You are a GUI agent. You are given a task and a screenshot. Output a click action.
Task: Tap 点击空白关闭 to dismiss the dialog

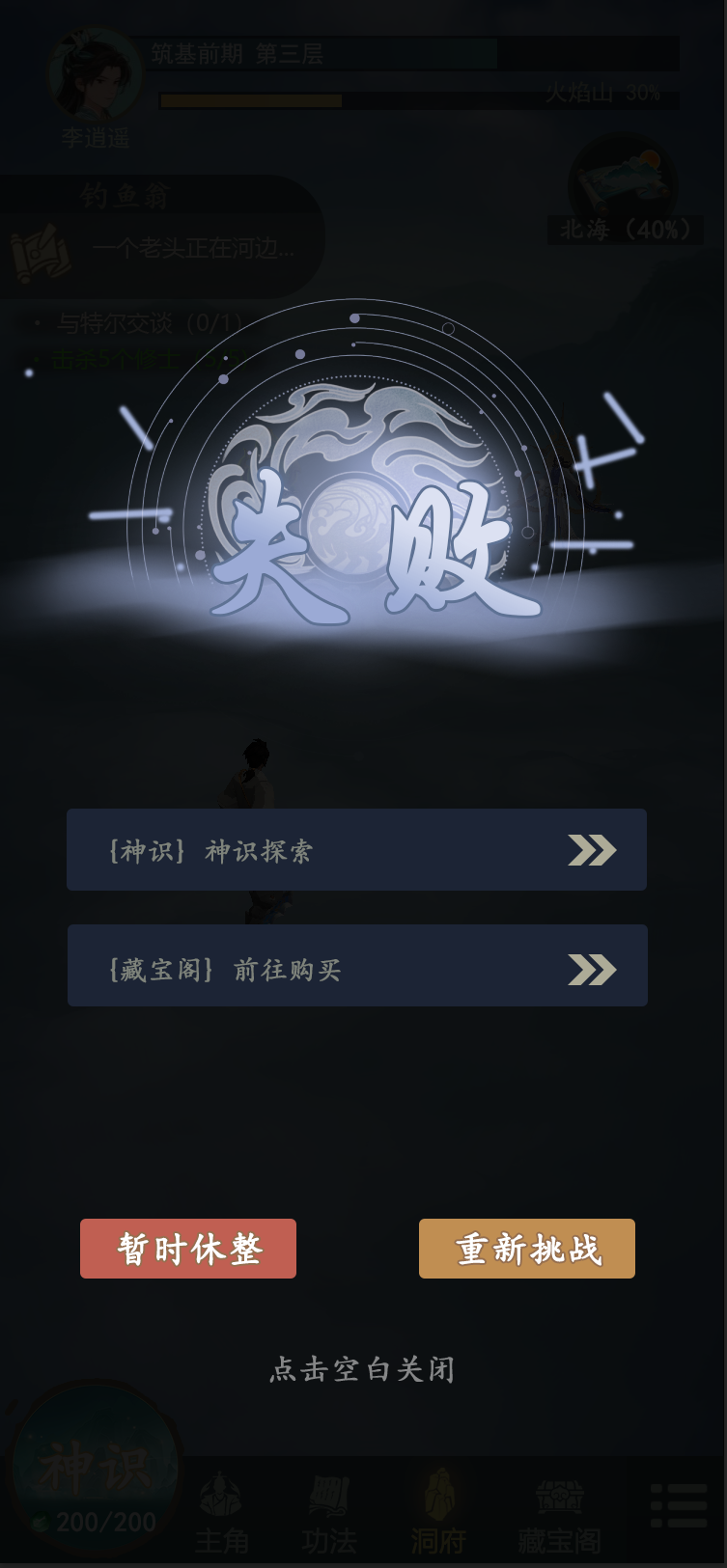click(x=362, y=1368)
